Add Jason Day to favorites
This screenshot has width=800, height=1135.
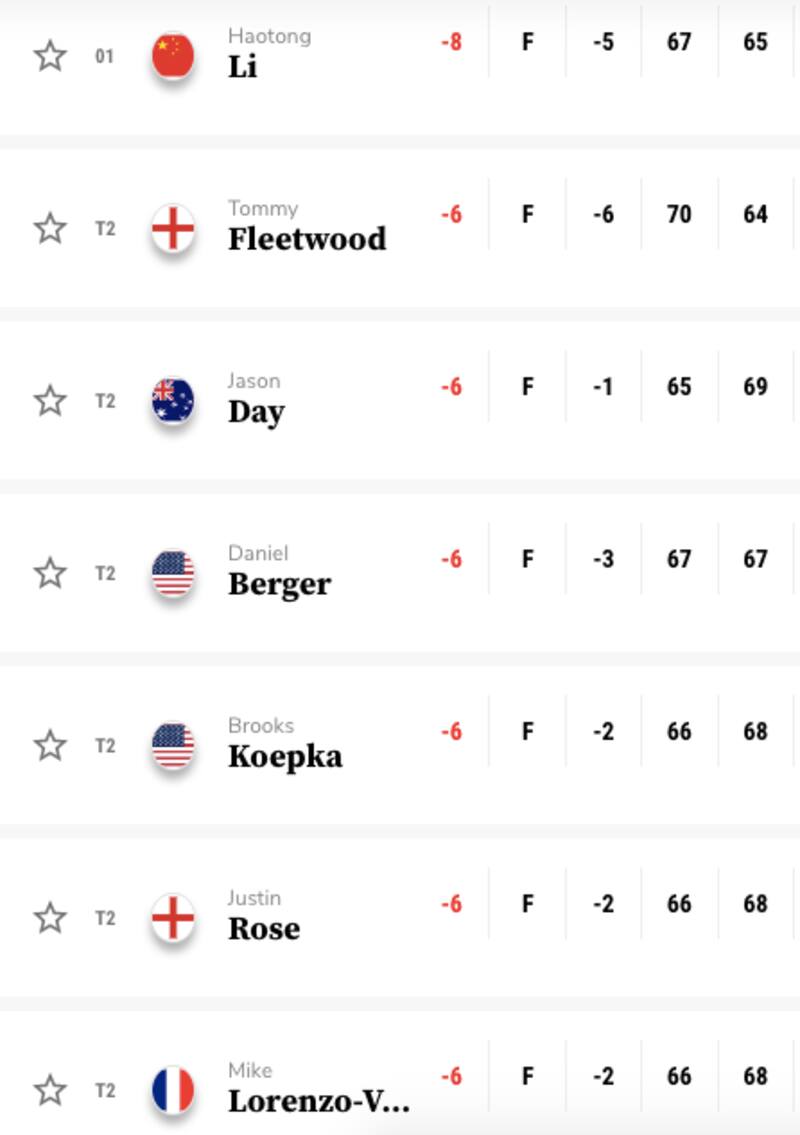[50, 401]
